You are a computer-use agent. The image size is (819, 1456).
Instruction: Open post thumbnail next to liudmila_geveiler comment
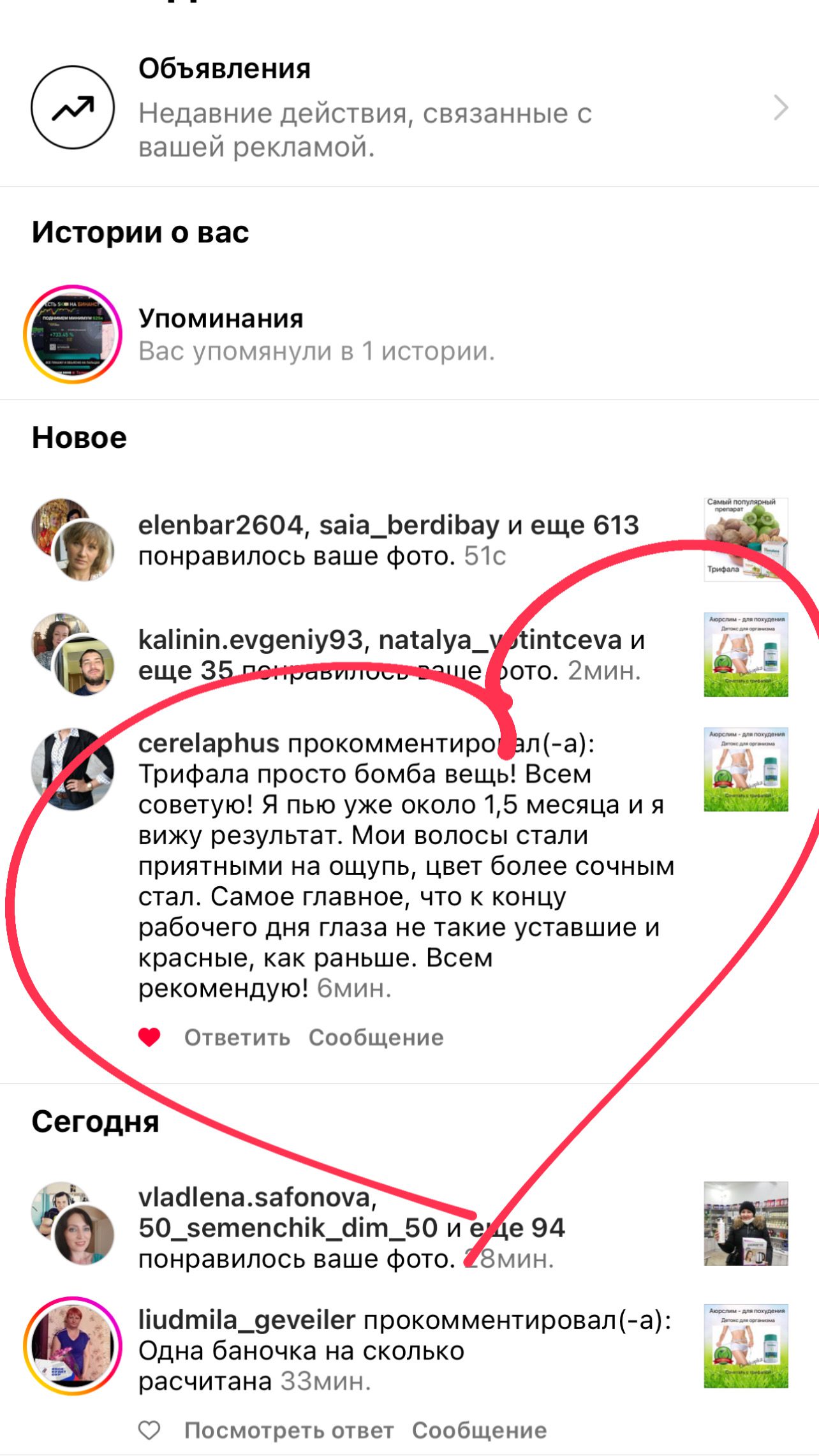coord(746,1346)
